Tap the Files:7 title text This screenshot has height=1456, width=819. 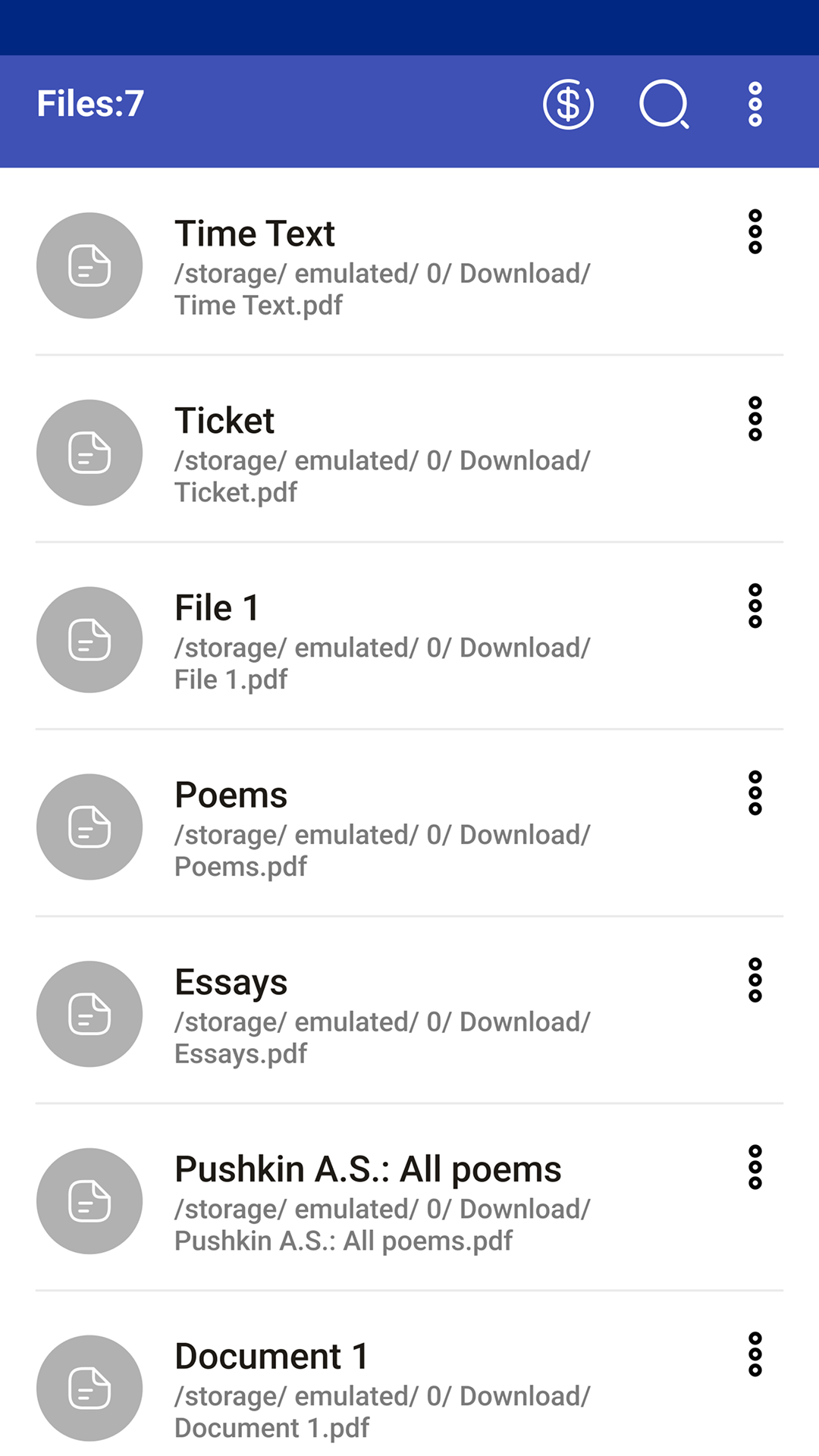91,104
